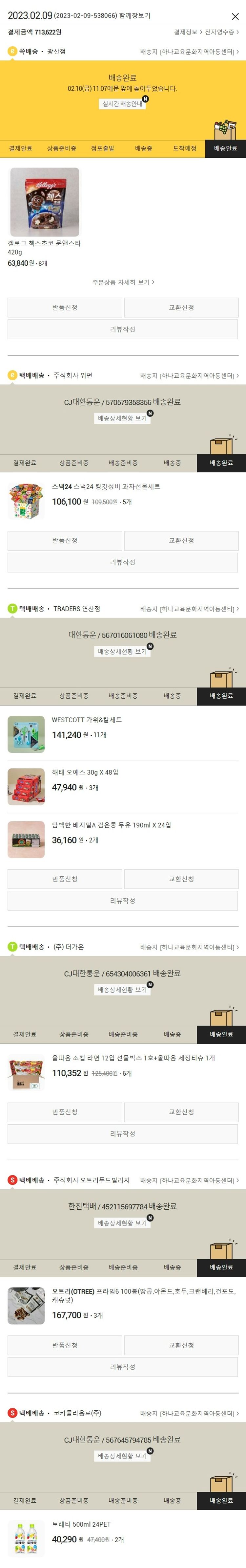246x1568 pixels.
Task: Open 주문상품 자세히 보기 link
Action: (123, 282)
